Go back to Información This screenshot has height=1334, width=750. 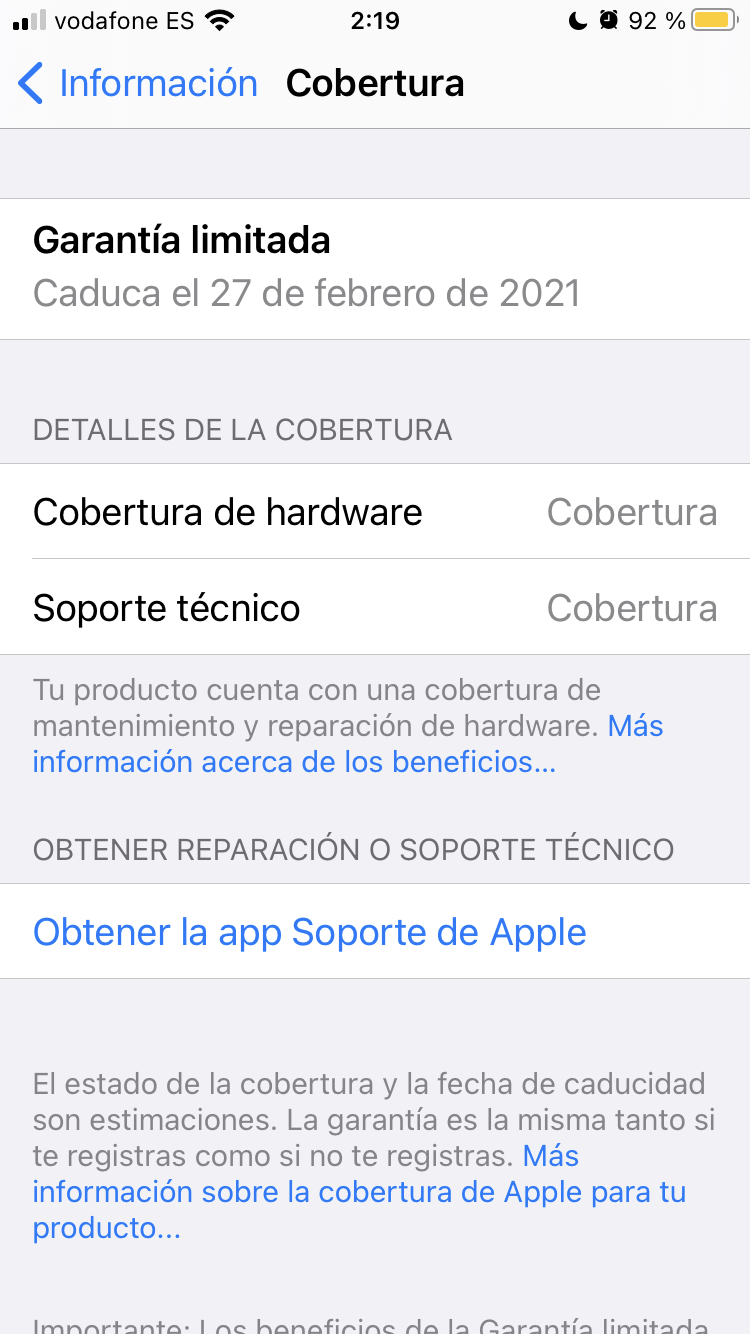tap(138, 83)
